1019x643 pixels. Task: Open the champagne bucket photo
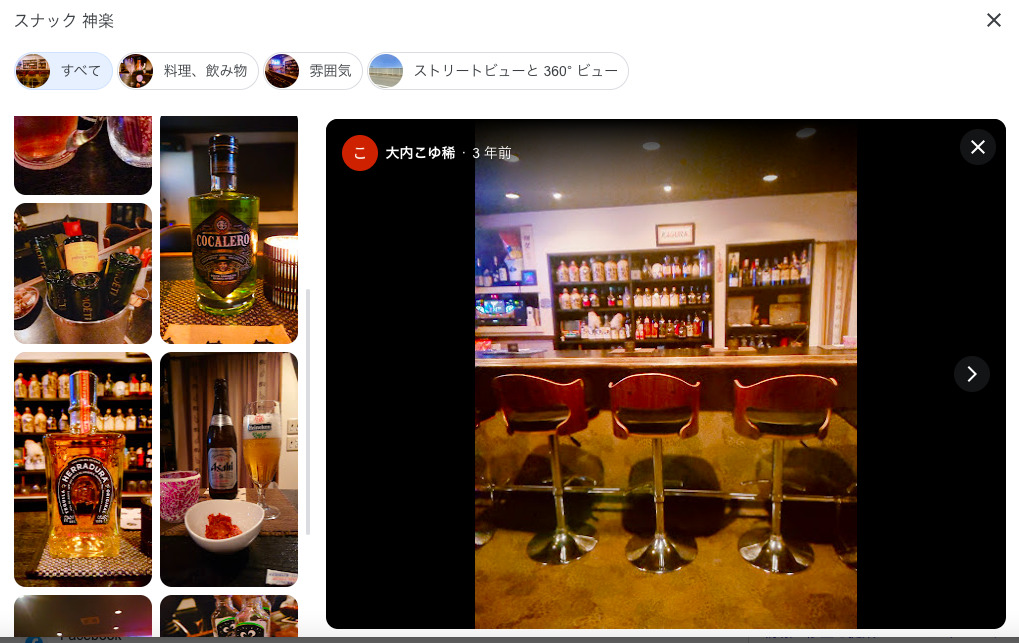tap(83, 273)
